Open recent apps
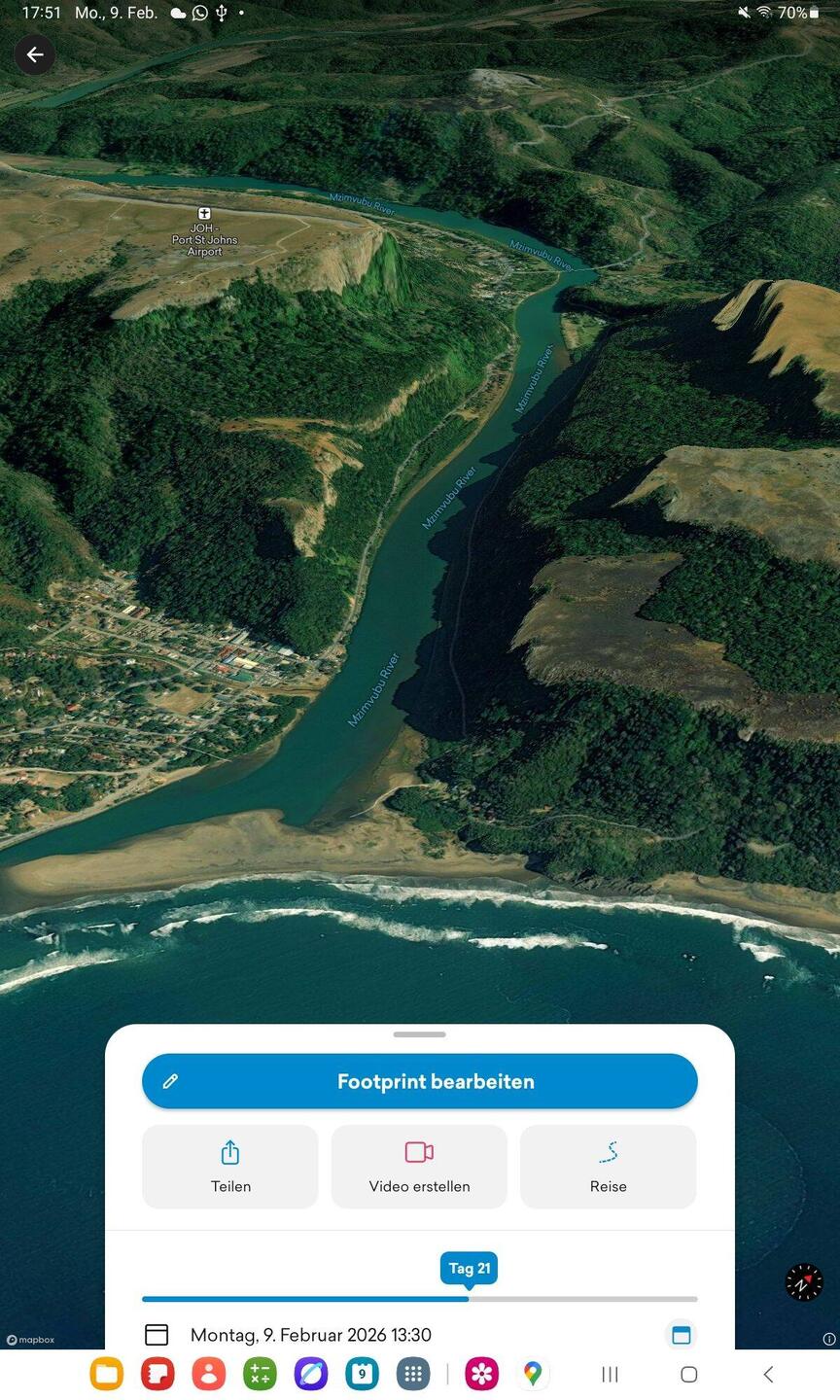This screenshot has width=840, height=1400. 610,1374
